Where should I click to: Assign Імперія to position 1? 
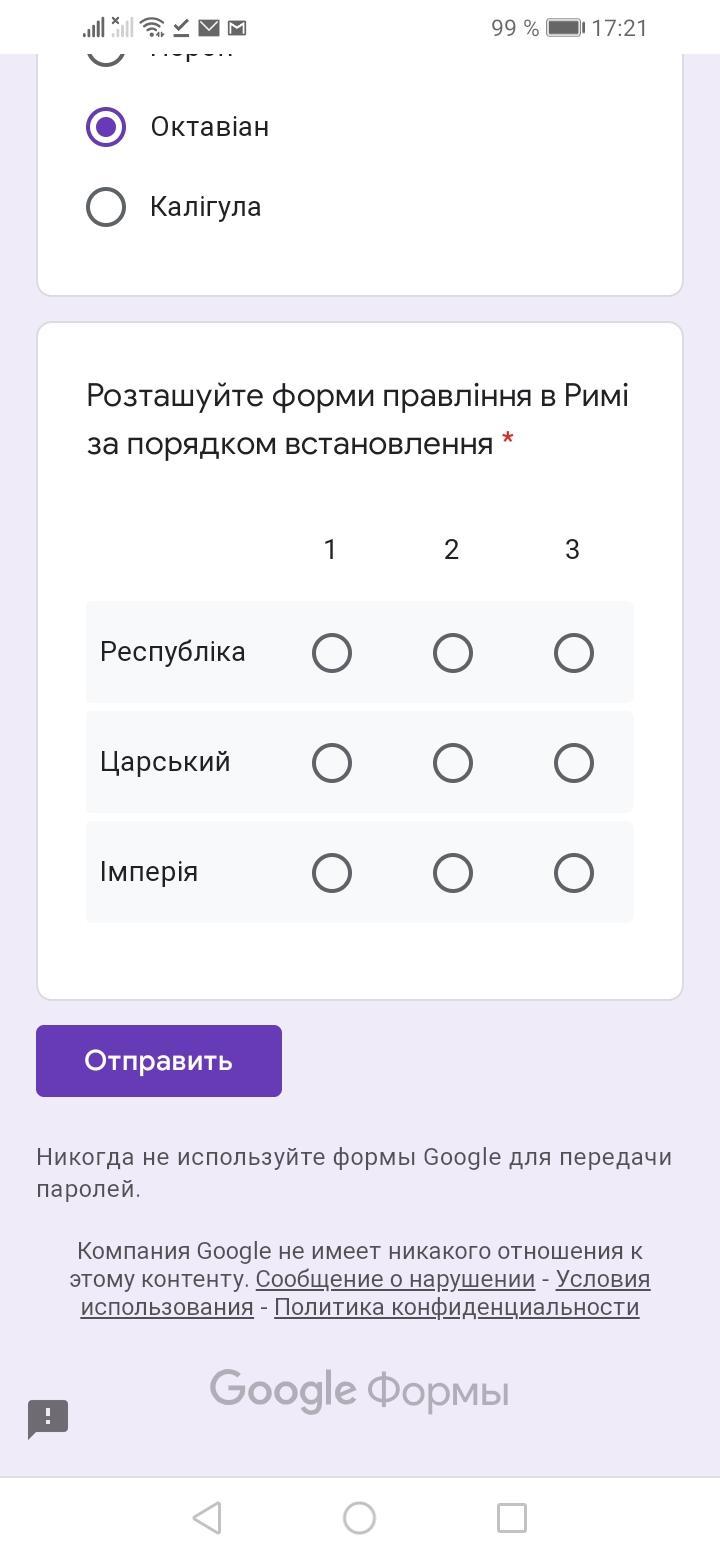(x=332, y=873)
